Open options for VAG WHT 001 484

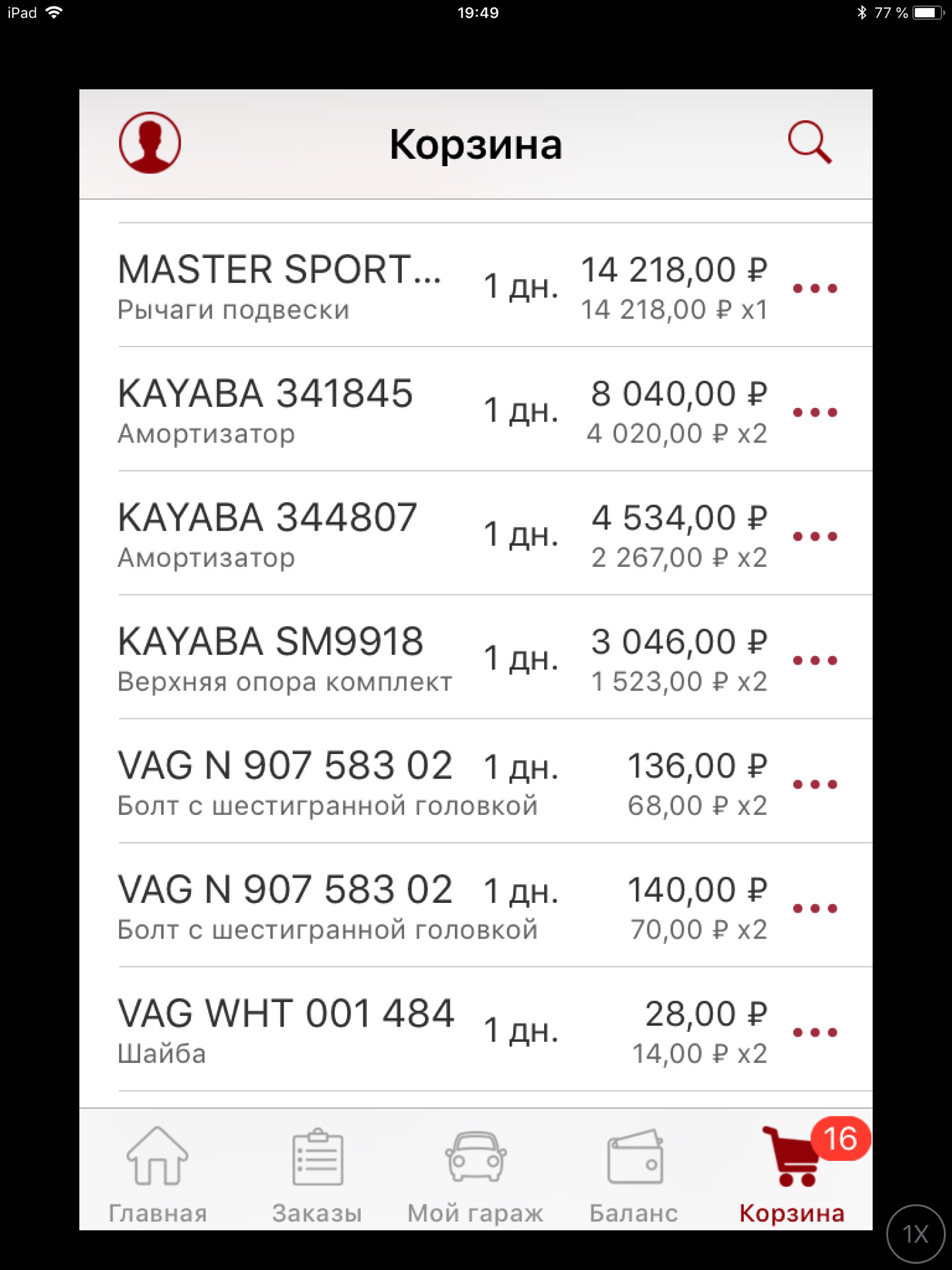(814, 1032)
